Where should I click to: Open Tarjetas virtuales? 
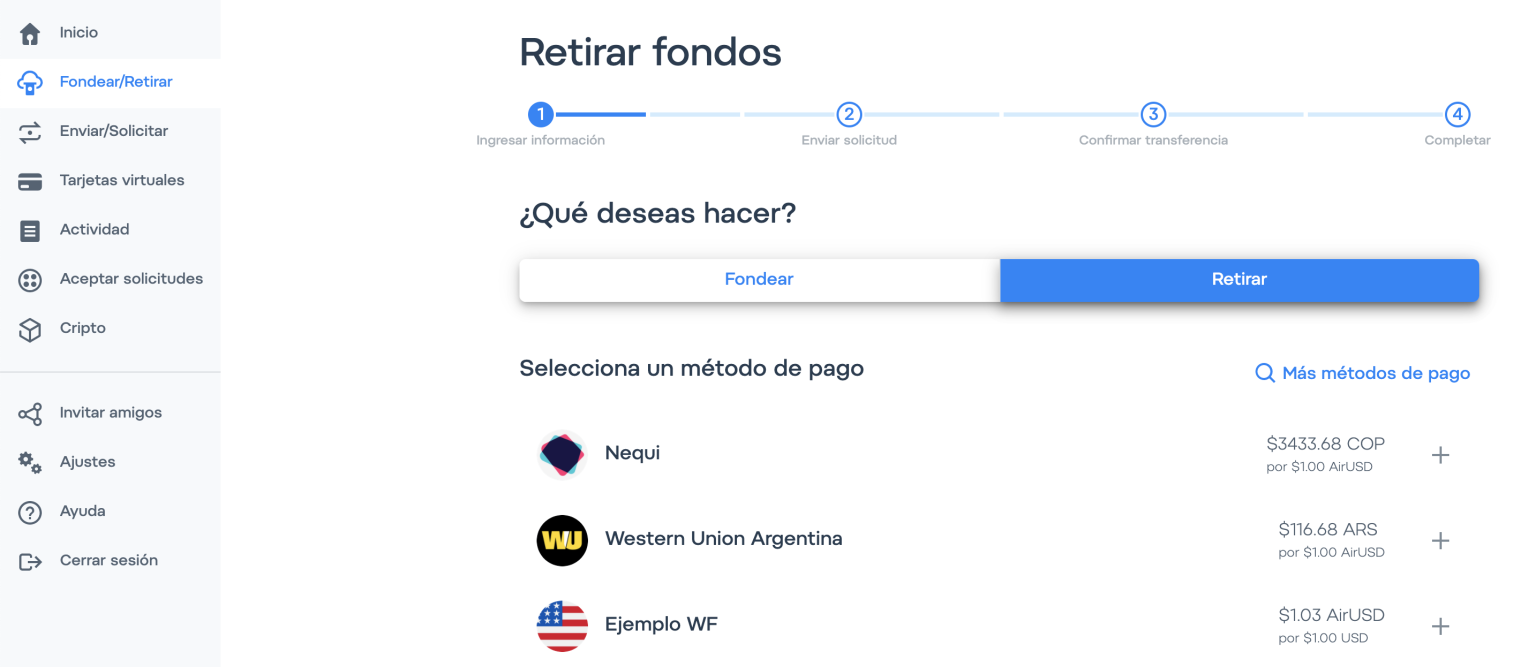coord(121,180)
